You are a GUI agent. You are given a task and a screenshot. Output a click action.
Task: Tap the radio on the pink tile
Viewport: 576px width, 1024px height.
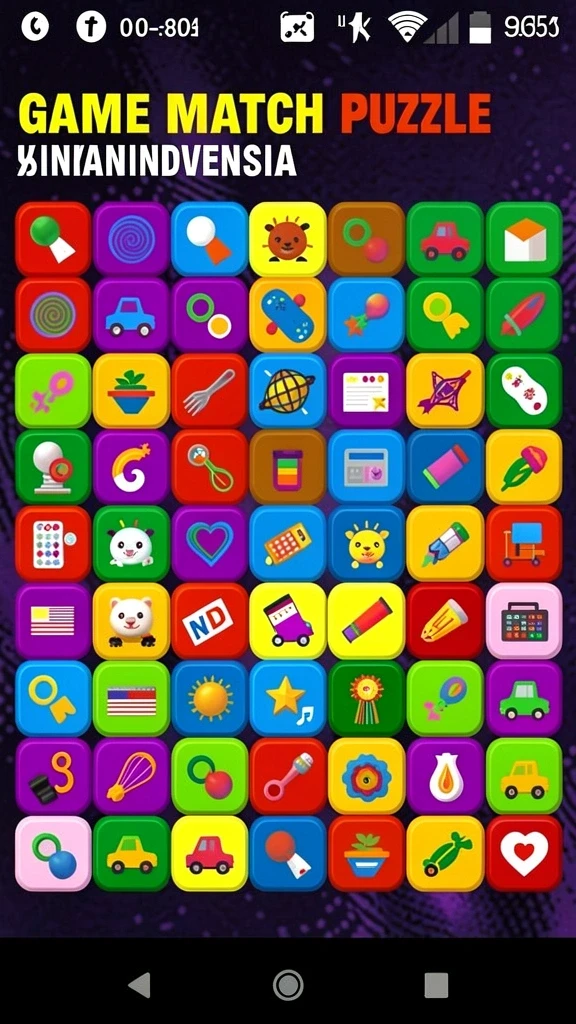524,620
